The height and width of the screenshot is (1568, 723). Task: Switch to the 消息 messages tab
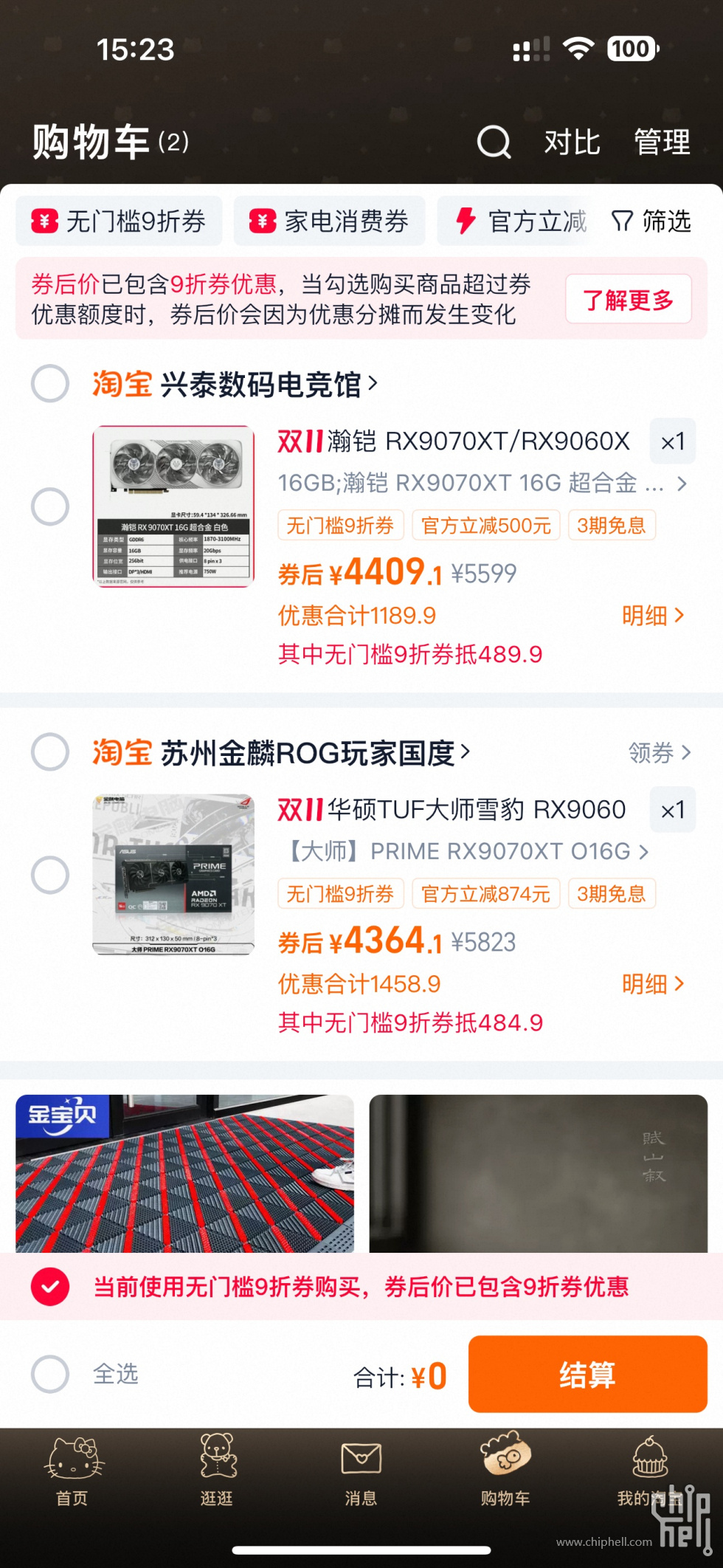point(361,1469)
